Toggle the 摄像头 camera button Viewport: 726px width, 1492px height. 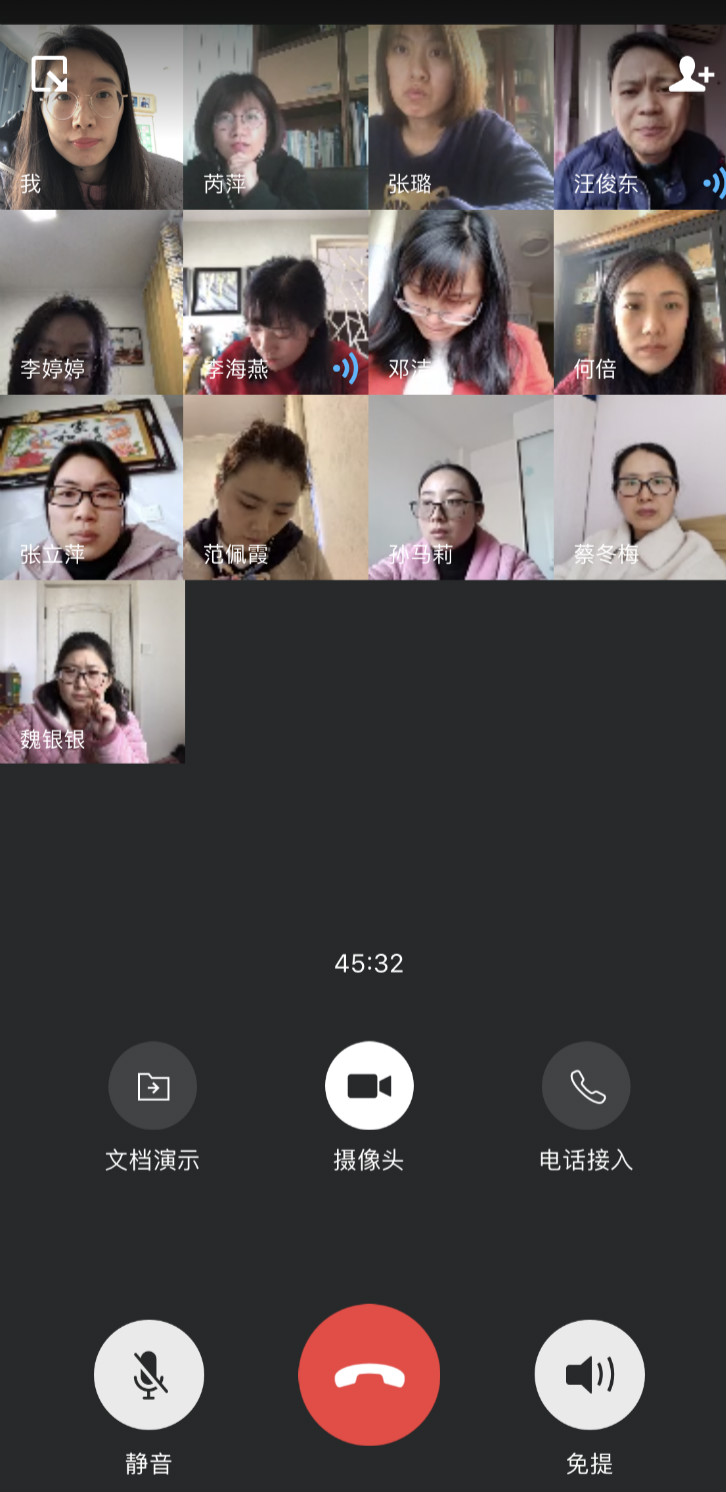(x=369, y=1086)
